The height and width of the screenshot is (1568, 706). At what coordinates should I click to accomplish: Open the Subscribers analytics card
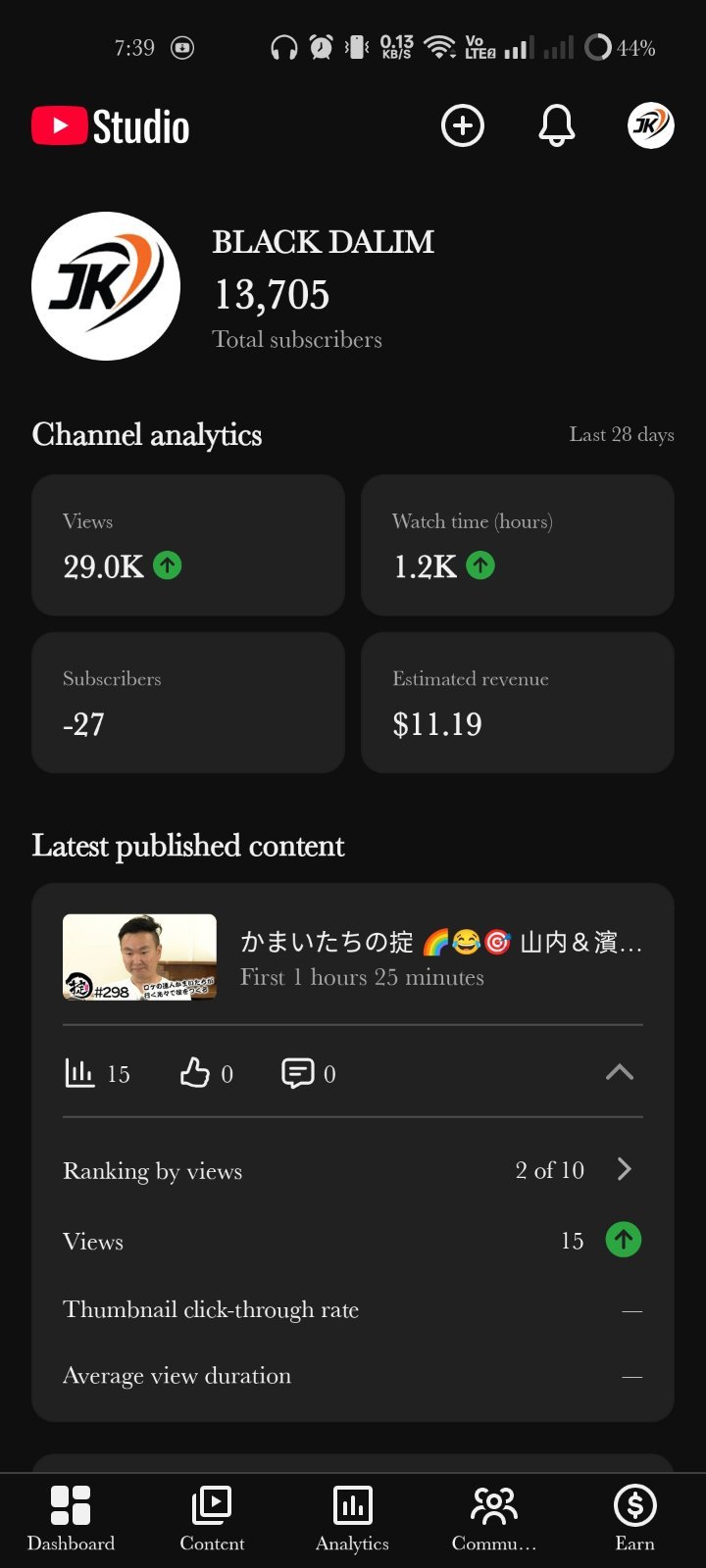click(x=188, y=703)
